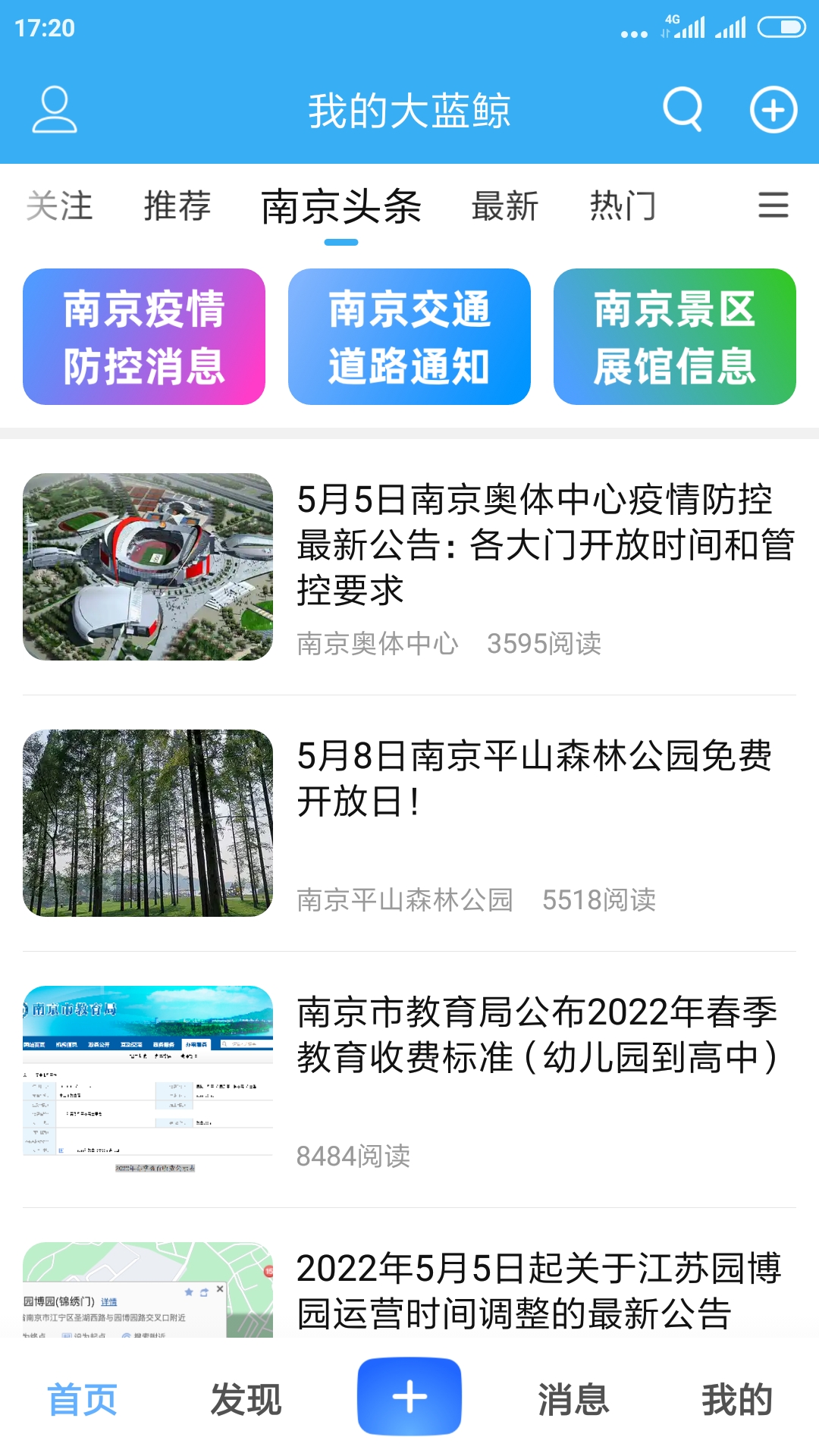Switch to the 最新 tab
The width and height of the screenshot is (819, 1456).
pos(505,206)
